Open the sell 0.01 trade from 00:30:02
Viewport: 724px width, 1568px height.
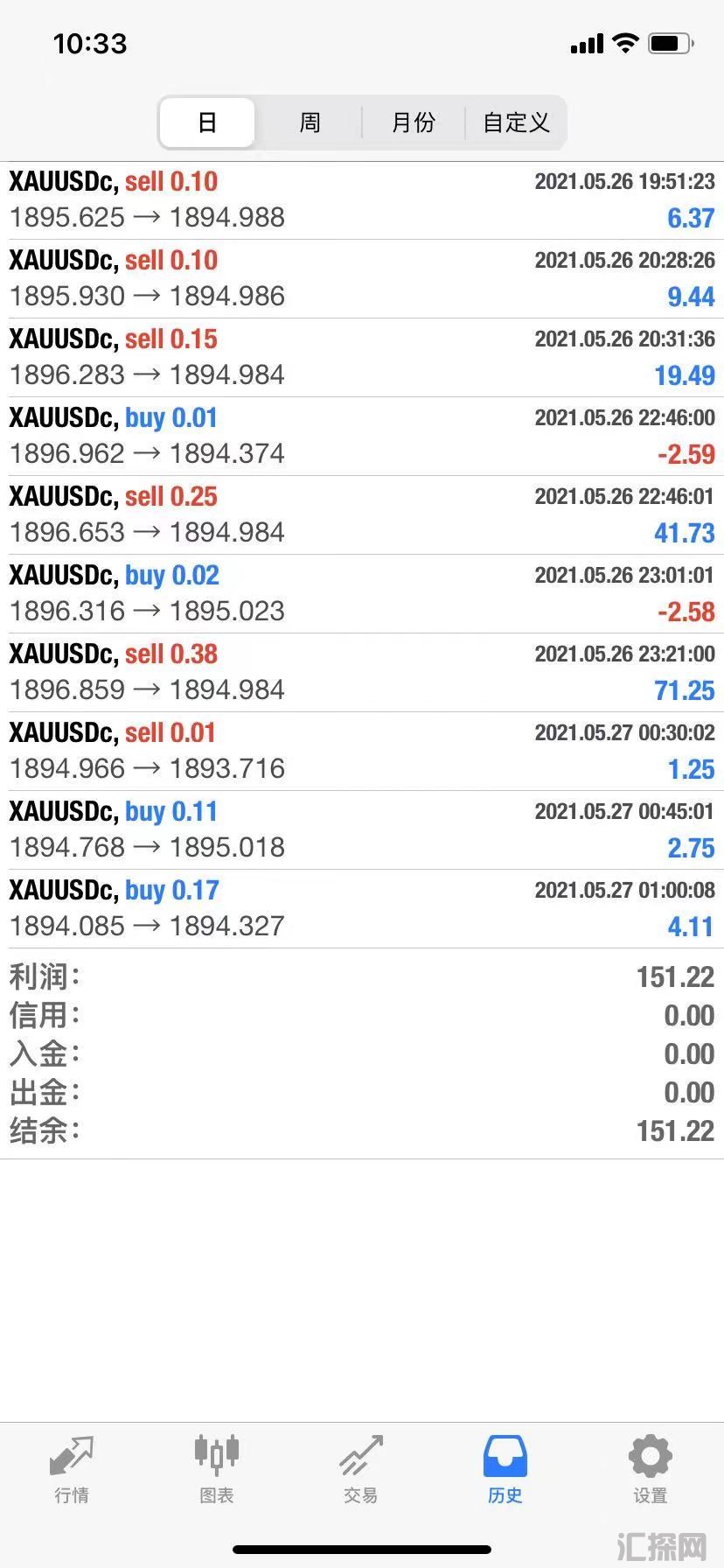[x=362, y=752]
